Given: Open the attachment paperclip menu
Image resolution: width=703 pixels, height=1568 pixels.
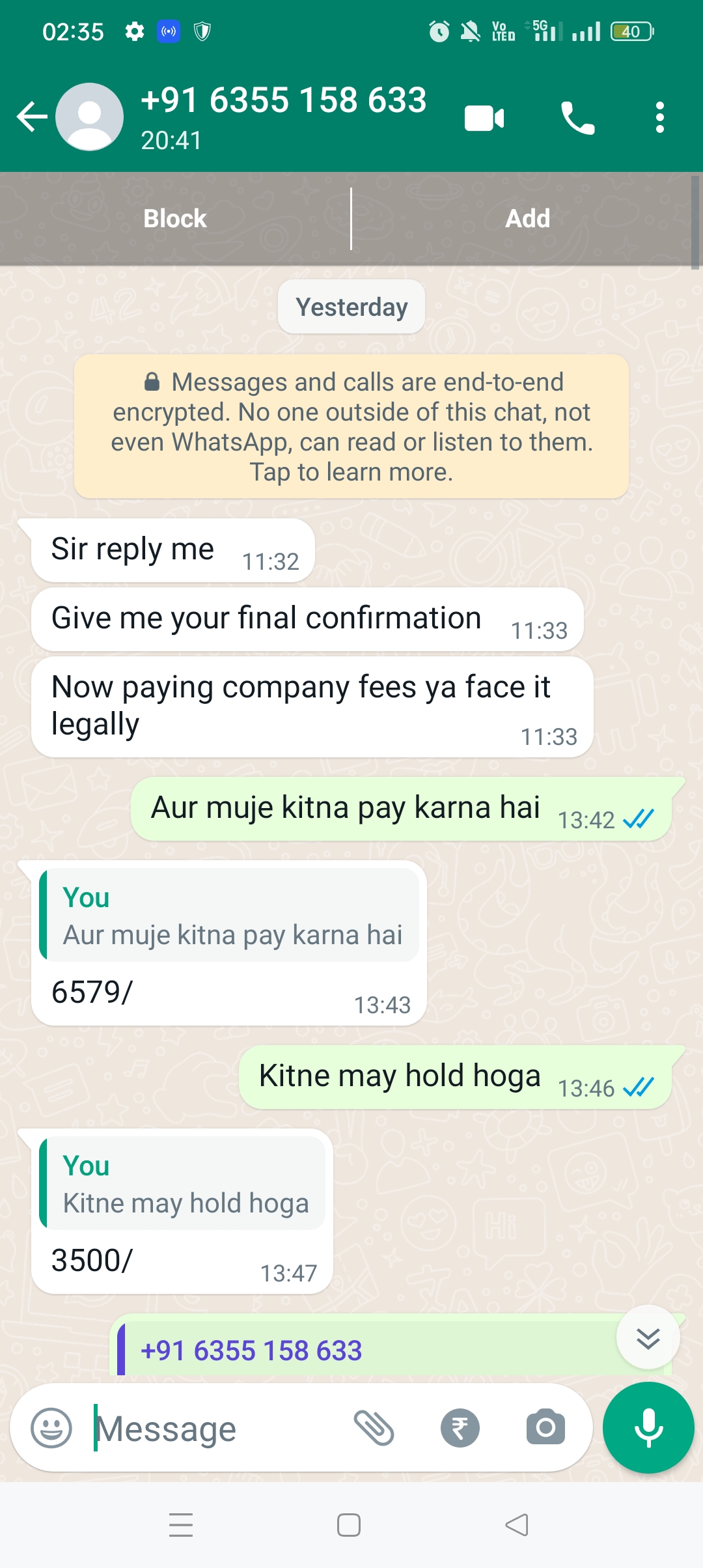Looking at the screenshot, I should click(x=374, y=1428).
